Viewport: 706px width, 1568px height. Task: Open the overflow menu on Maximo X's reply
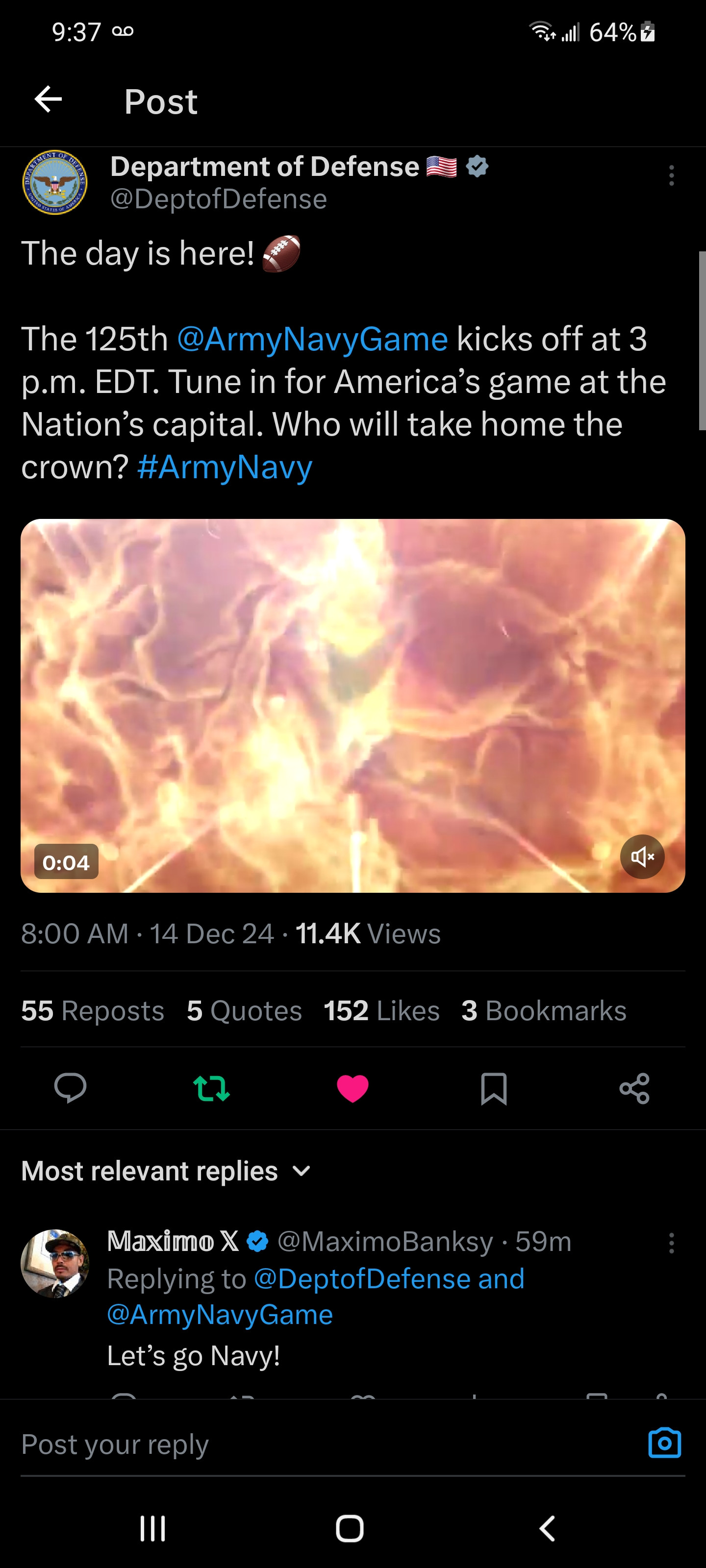pos(671,1243)
